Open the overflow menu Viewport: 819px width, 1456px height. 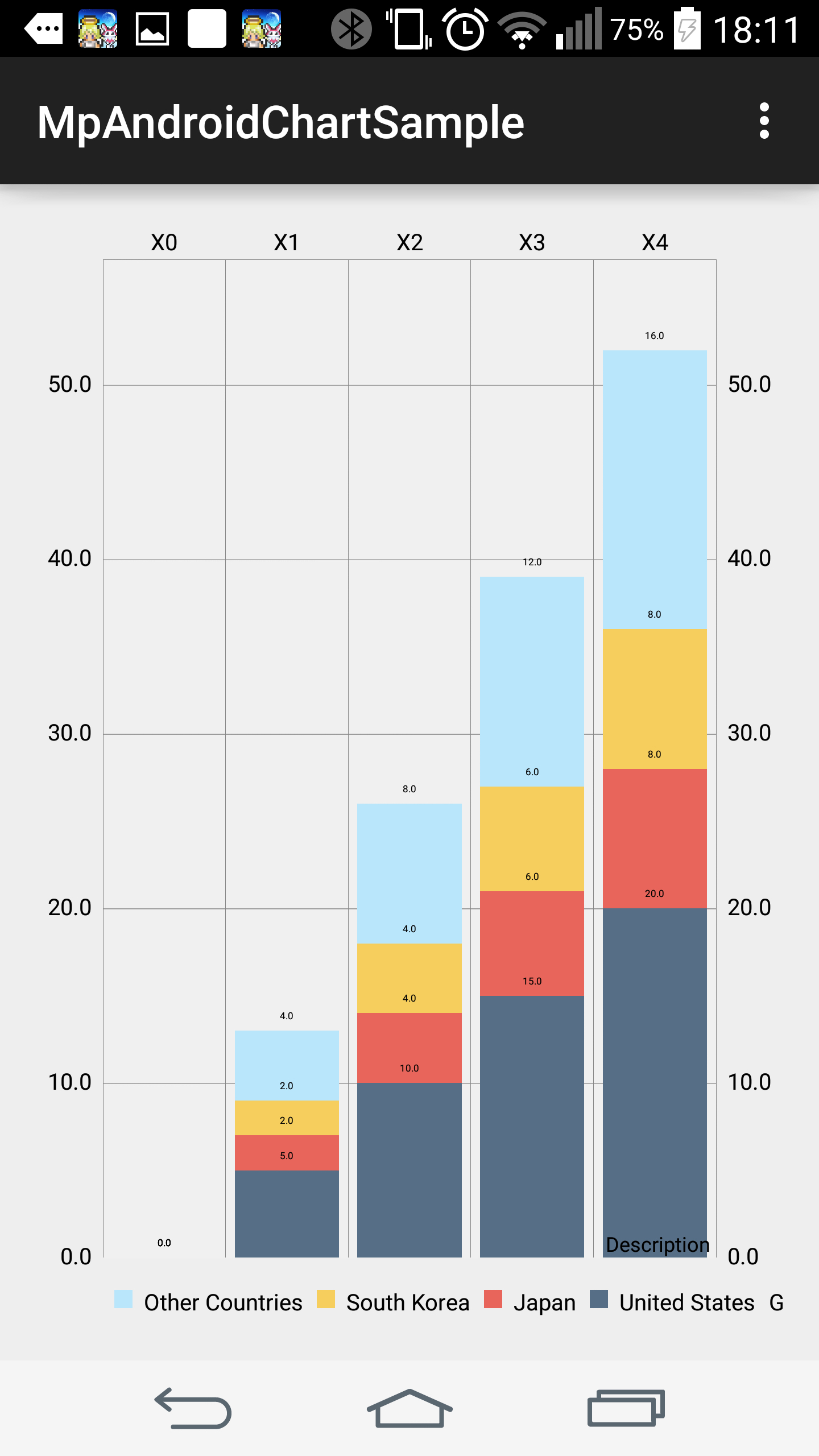(x=764, y=121)
